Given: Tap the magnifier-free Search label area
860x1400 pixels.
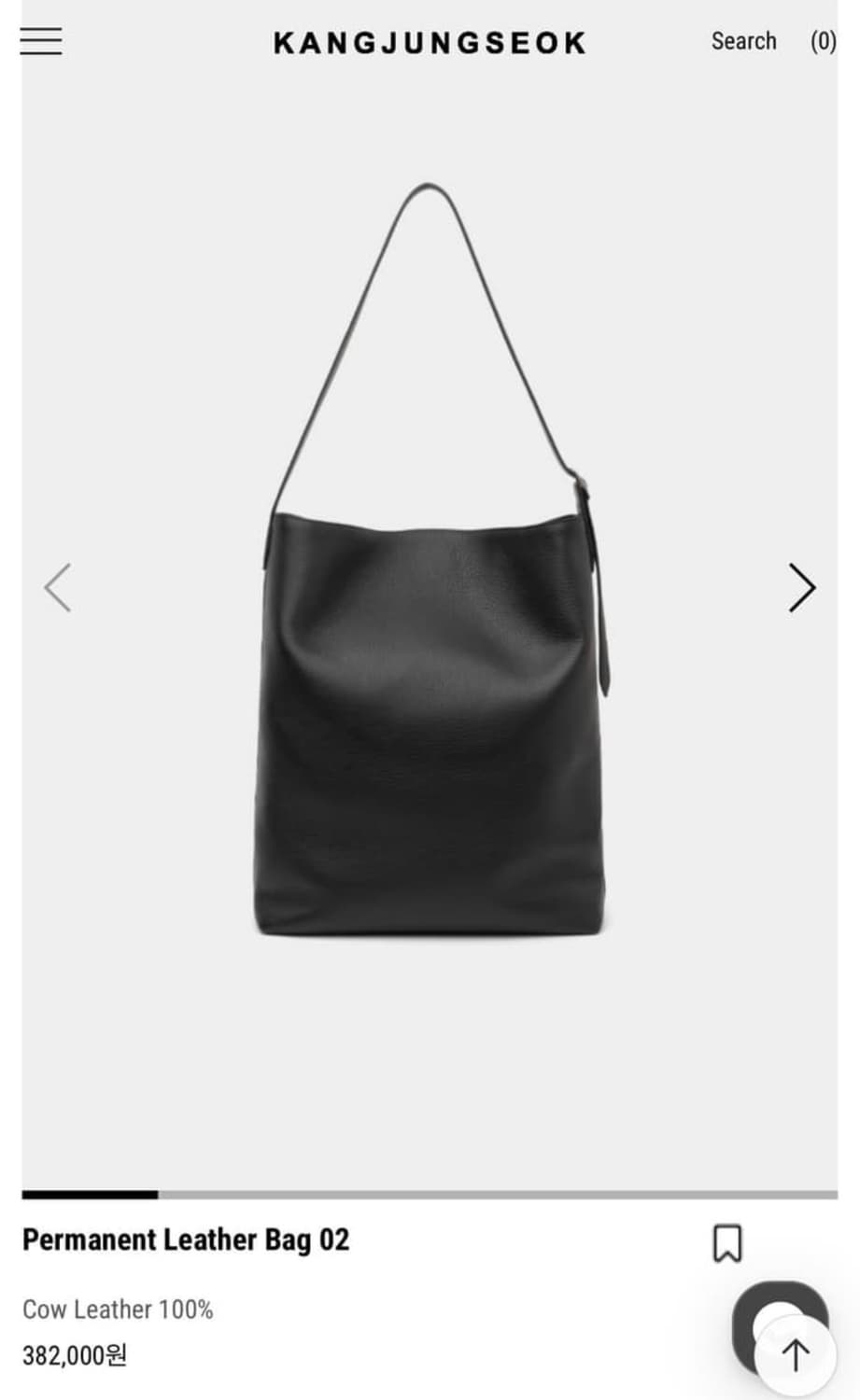Looking at the screenshot, I should [x=744, y=42].
